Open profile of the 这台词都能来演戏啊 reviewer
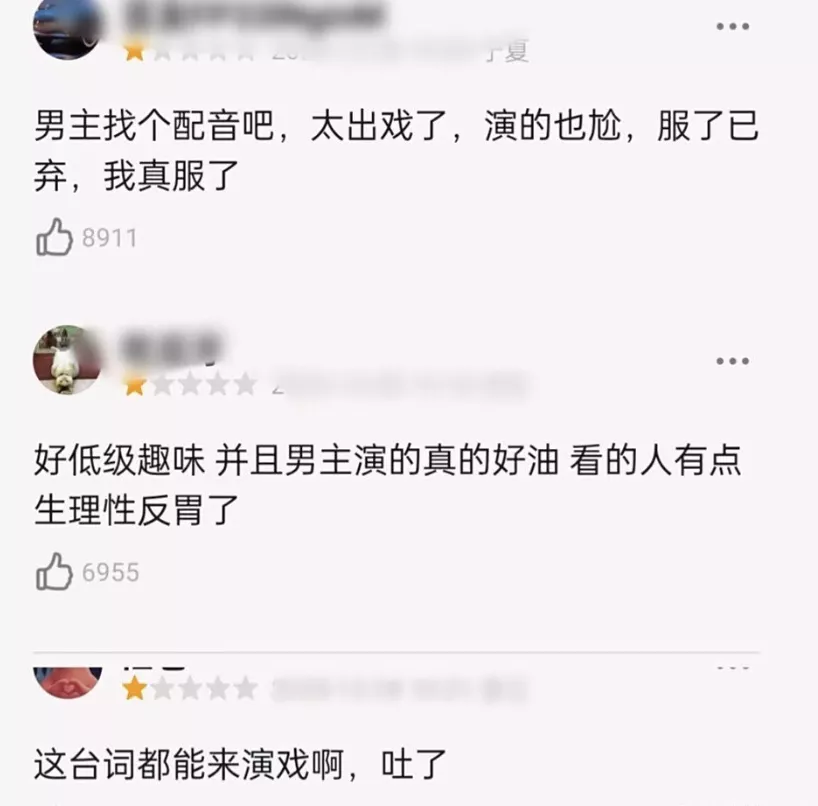 68,680
